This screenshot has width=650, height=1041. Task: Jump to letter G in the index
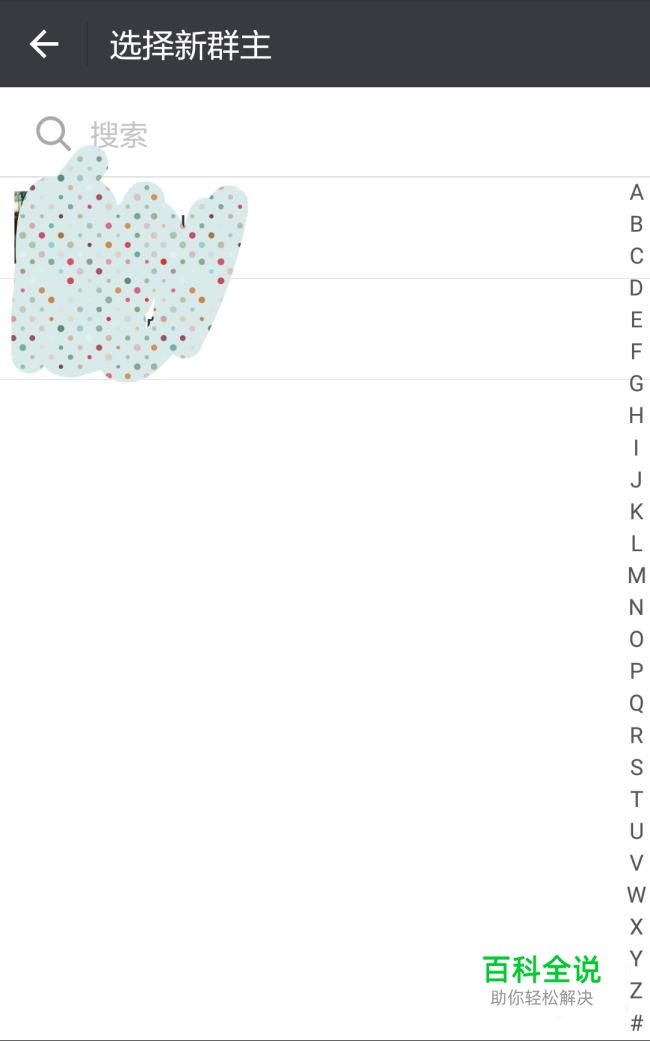click(x=636, y=384)
